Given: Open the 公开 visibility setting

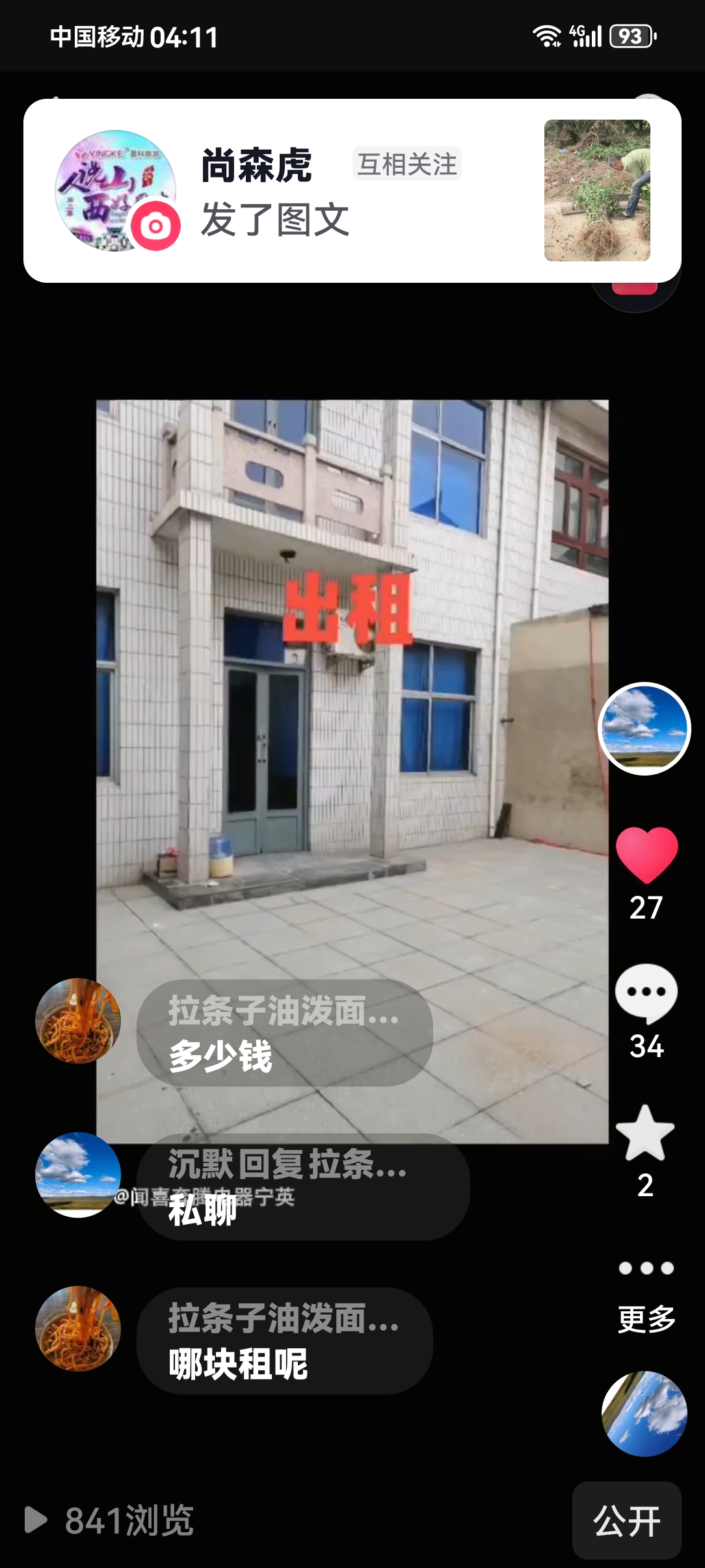Looking at the screenshot, I should click(626, 1521).
